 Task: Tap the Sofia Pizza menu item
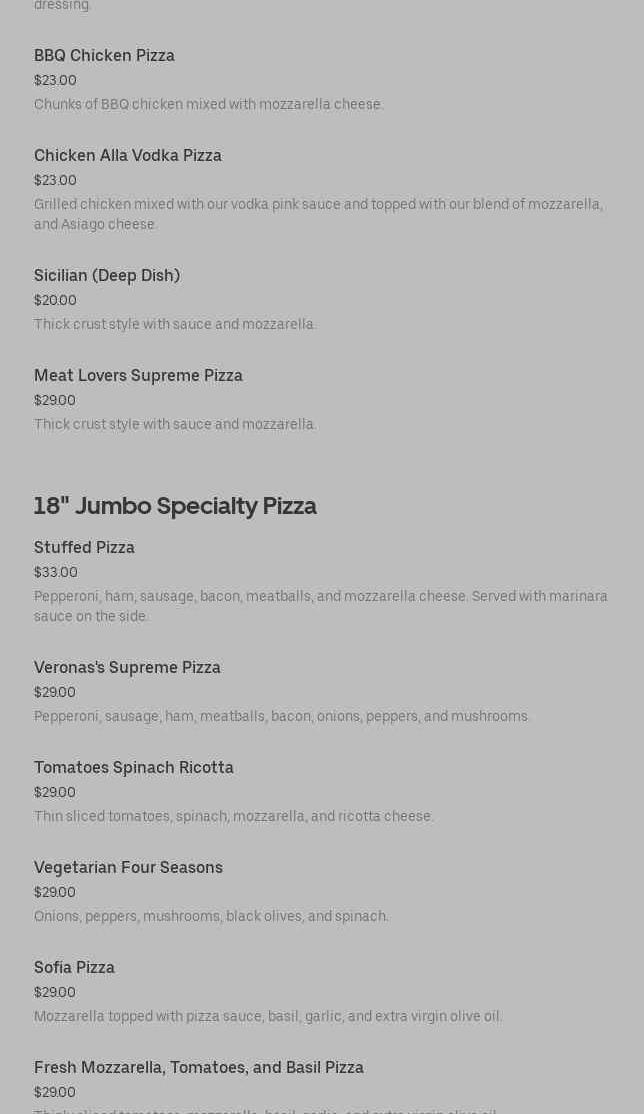(x=74, y=968)
